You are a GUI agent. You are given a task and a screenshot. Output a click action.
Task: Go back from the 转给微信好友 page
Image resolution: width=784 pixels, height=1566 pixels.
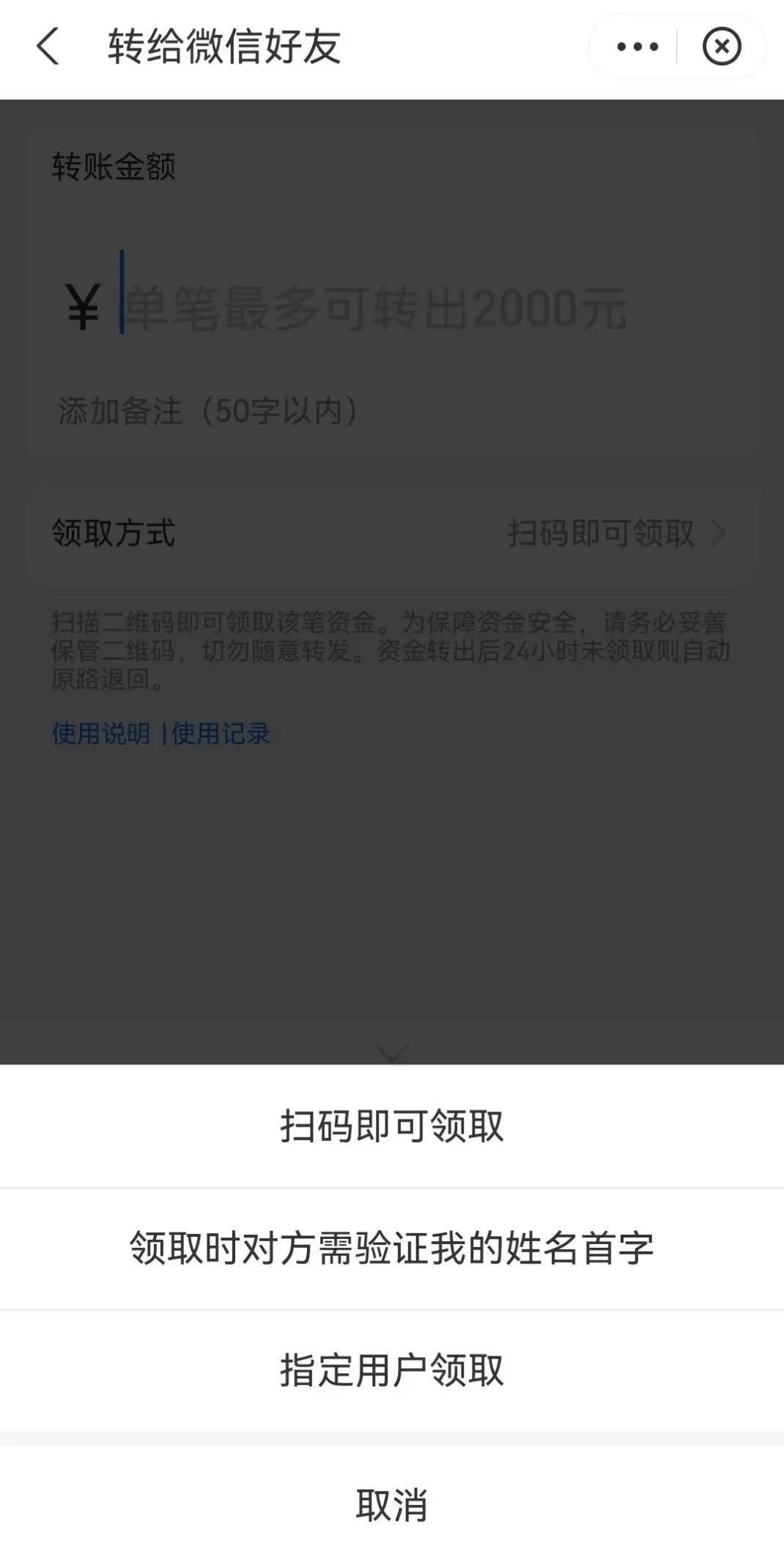pyautogui.click(x=48, y=47)
